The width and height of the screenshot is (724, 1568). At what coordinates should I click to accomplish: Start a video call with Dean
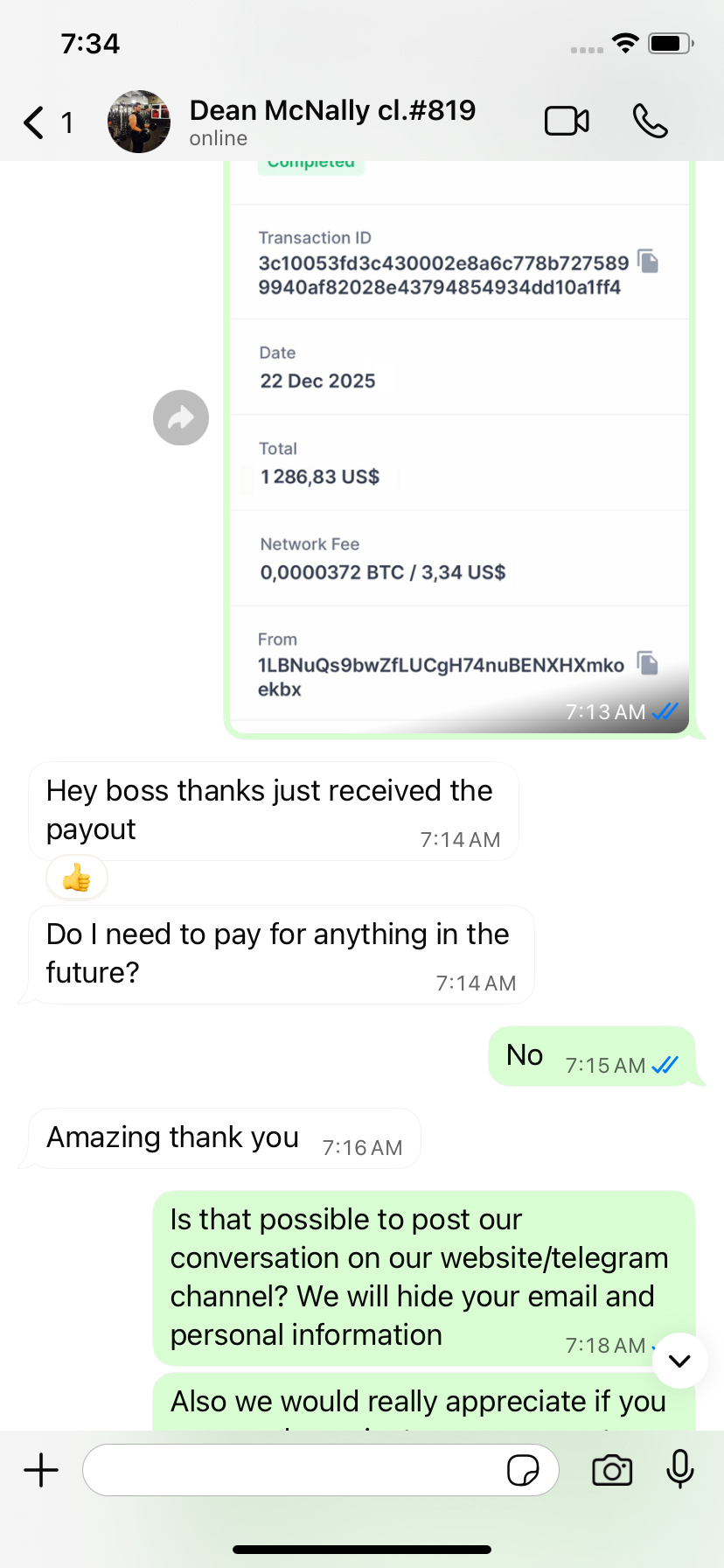tap(567, 122)
